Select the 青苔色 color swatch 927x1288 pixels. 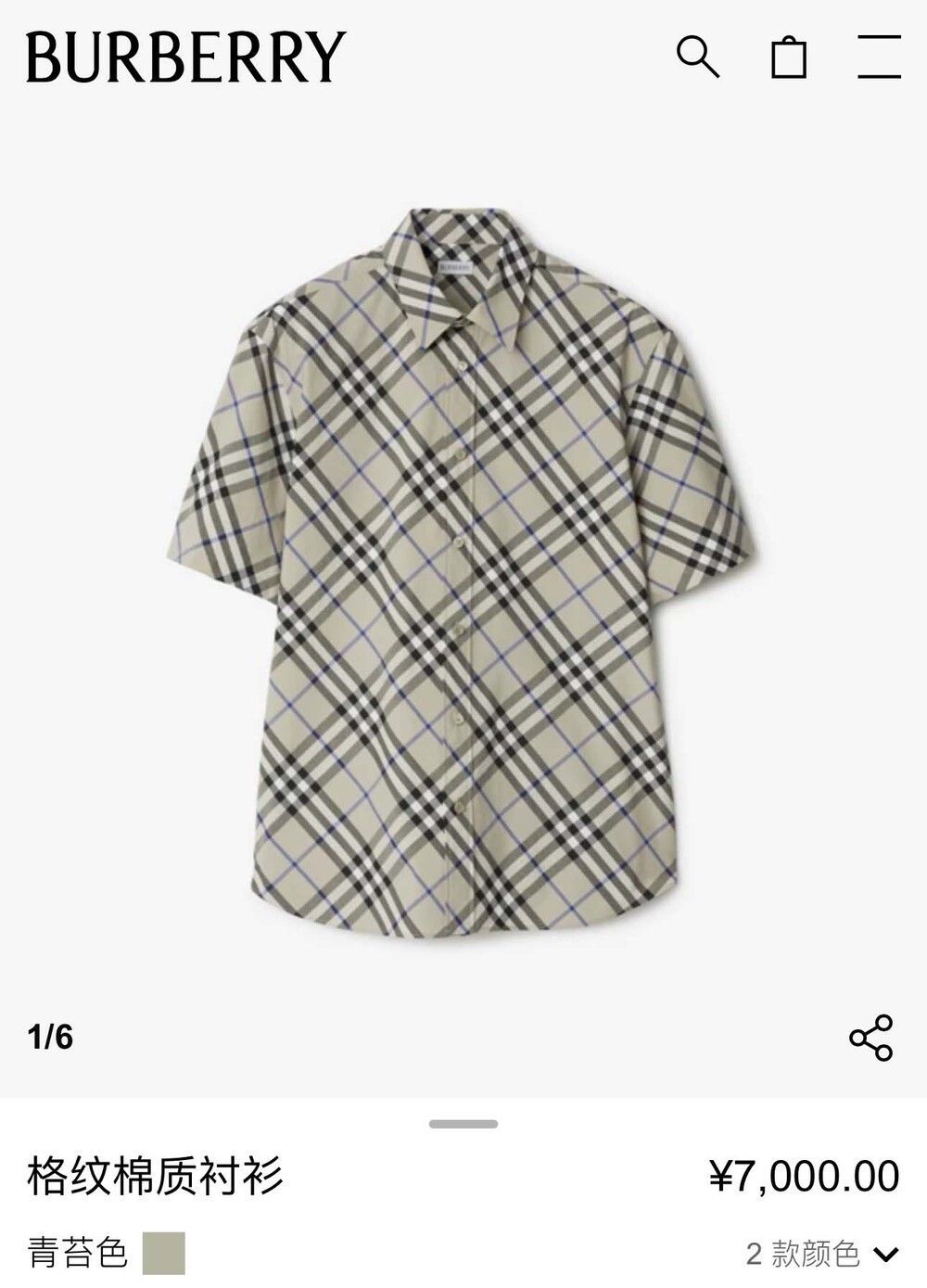pyautogui.click(x=164, y=1254)
